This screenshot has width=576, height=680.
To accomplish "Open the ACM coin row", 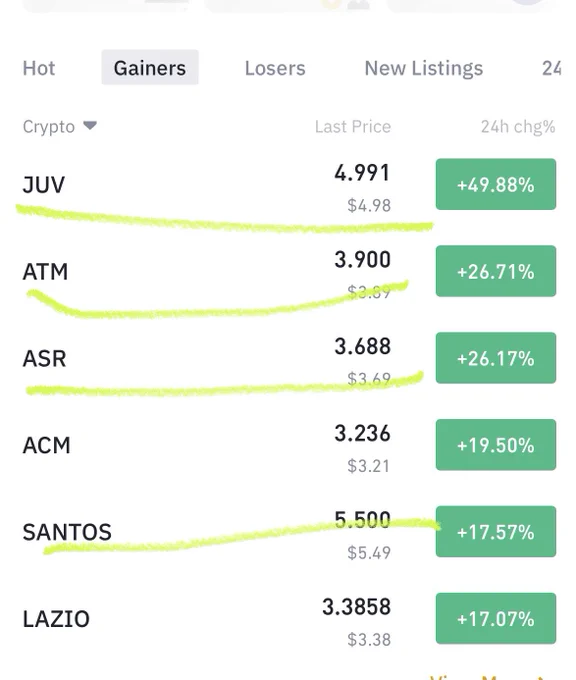I will pyautogui.click(x=289, y=445).
